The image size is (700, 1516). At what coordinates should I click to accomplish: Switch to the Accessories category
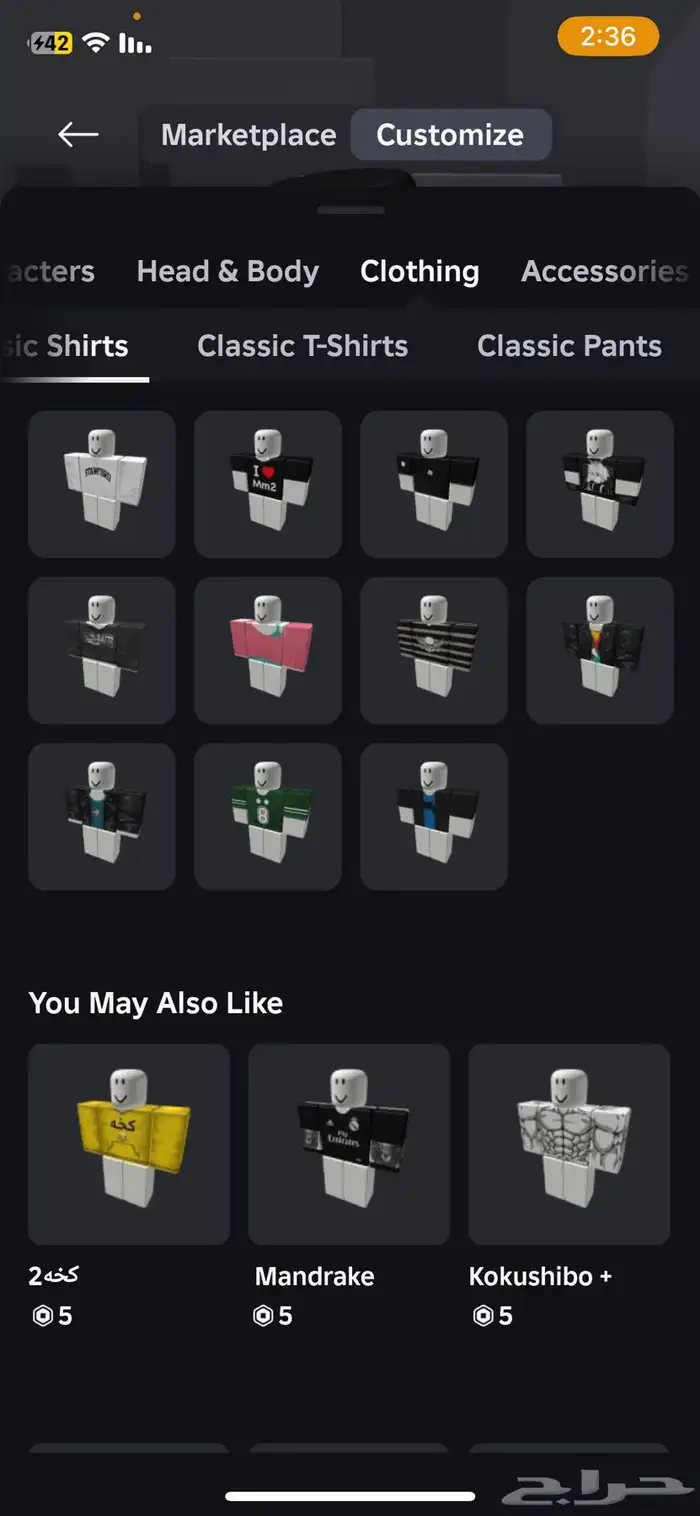tap(604, 271)
